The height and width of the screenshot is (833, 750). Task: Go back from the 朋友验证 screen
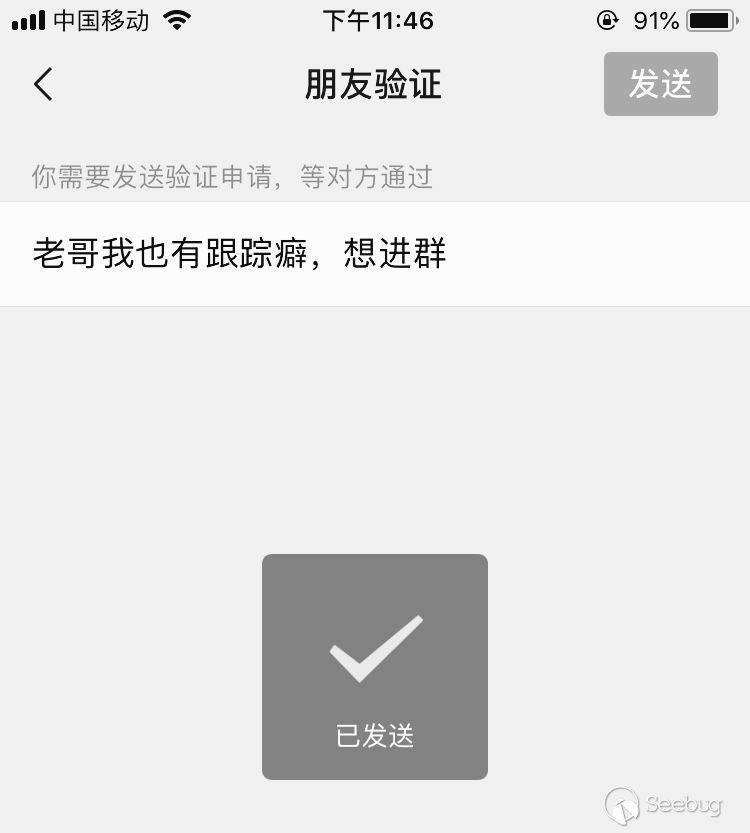(43, 85)
